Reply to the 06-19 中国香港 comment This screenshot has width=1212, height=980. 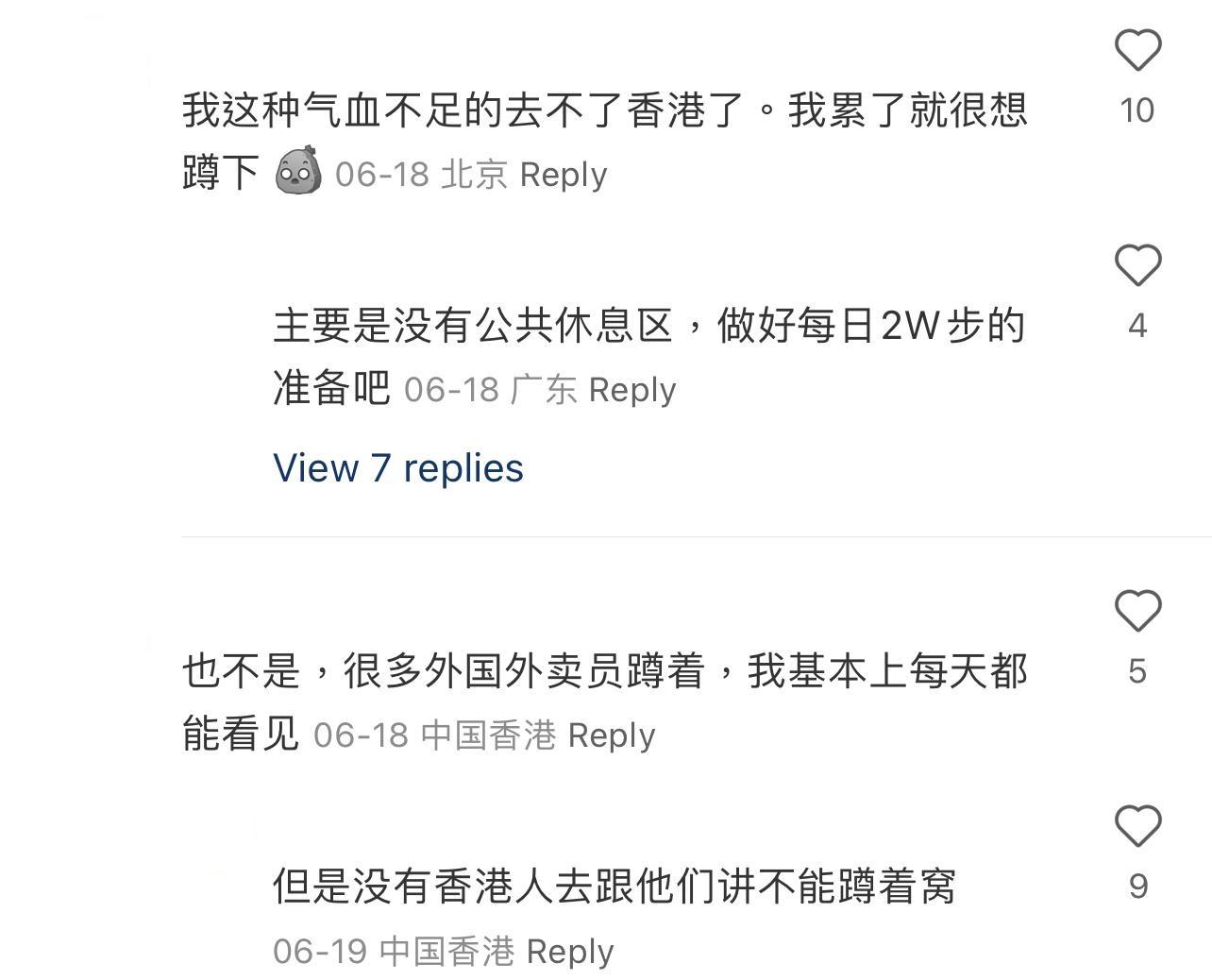click(569, 951)
